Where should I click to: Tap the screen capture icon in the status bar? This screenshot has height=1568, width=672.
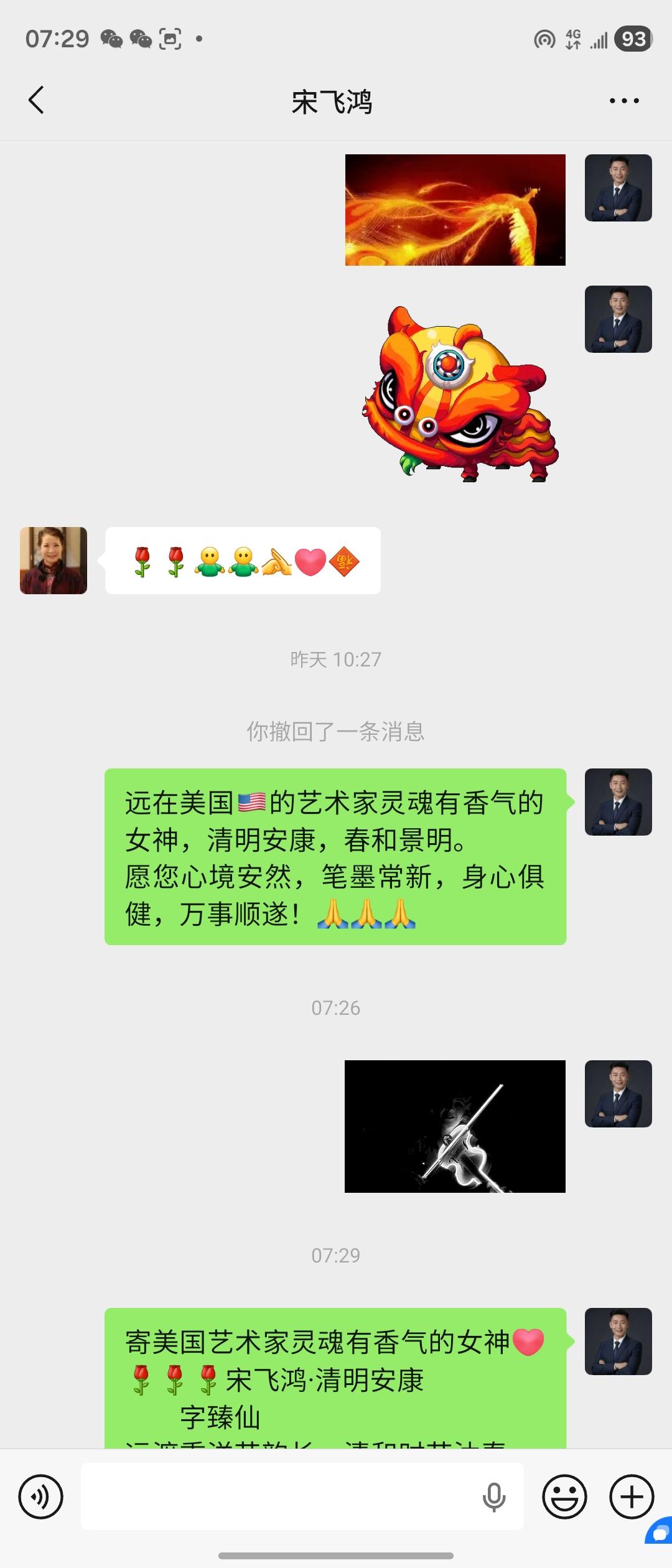(169, 39)
